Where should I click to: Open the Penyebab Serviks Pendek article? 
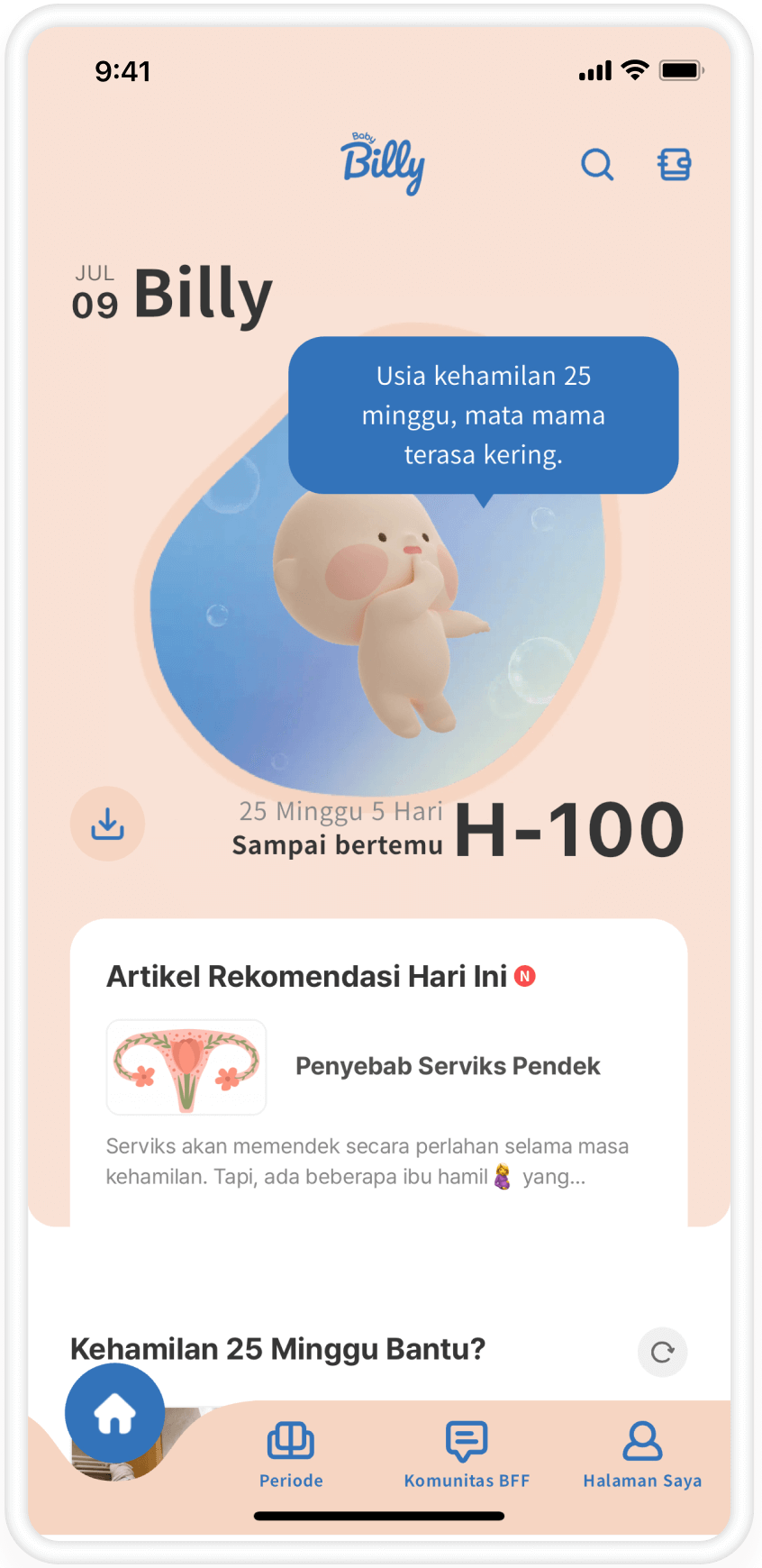coord(447,1067)
